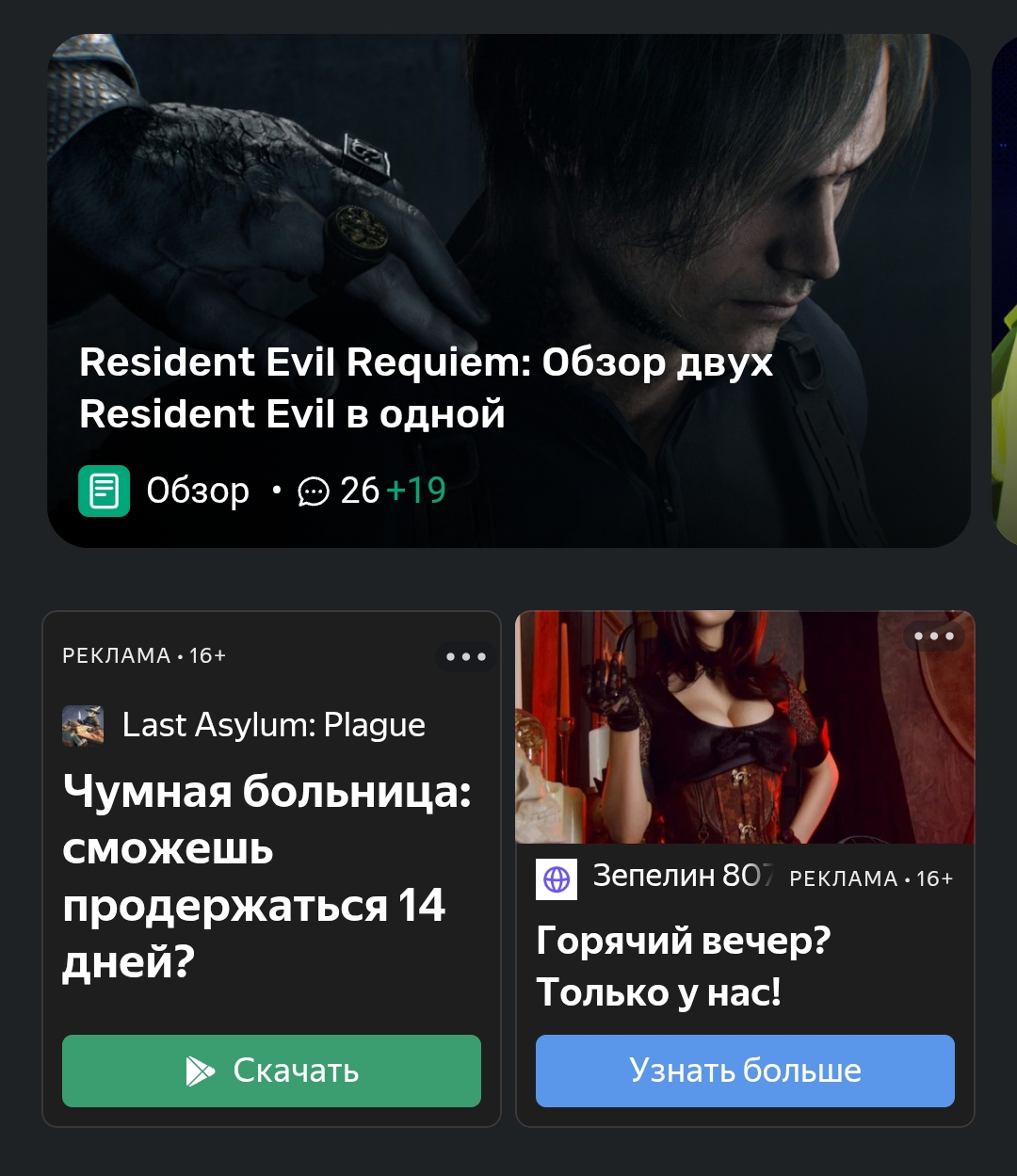Open the Resident Evil Requiem review card
1017x1176 pixels.
[508, 292]
